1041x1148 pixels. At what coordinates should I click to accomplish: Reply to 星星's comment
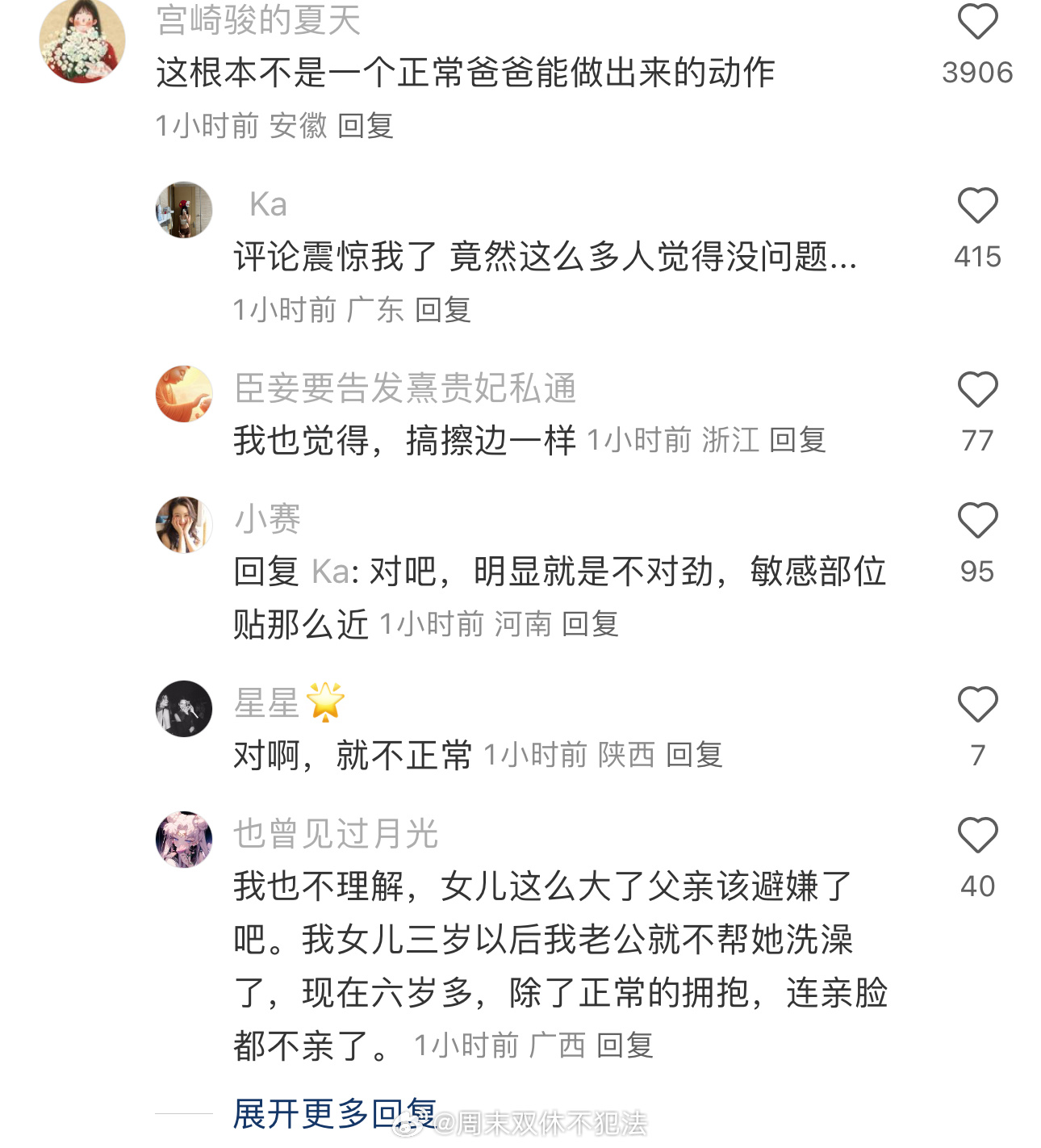[694, 756]
